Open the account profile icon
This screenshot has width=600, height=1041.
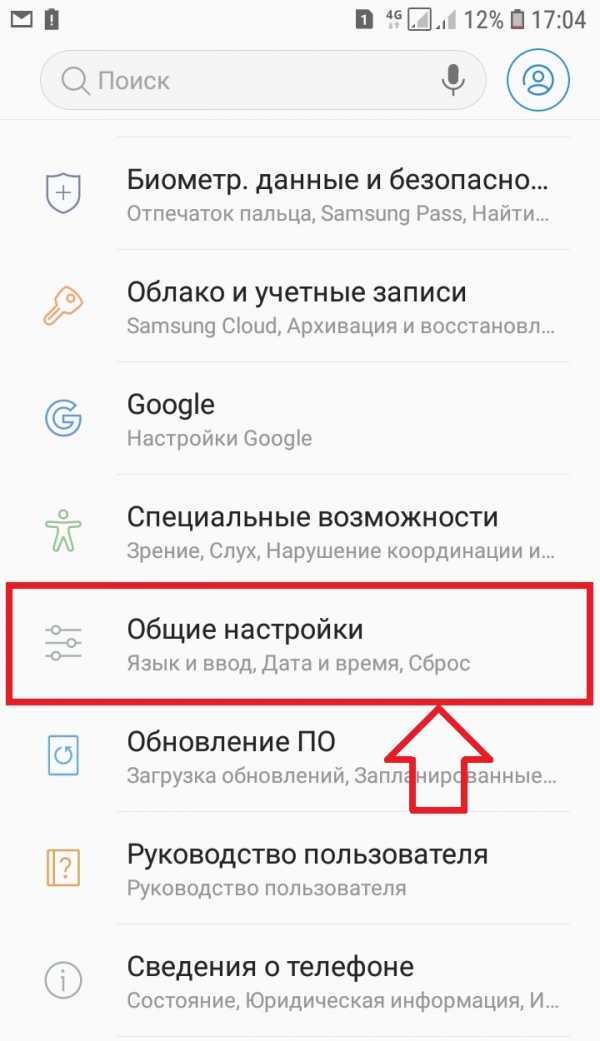[x=538, y=80]
